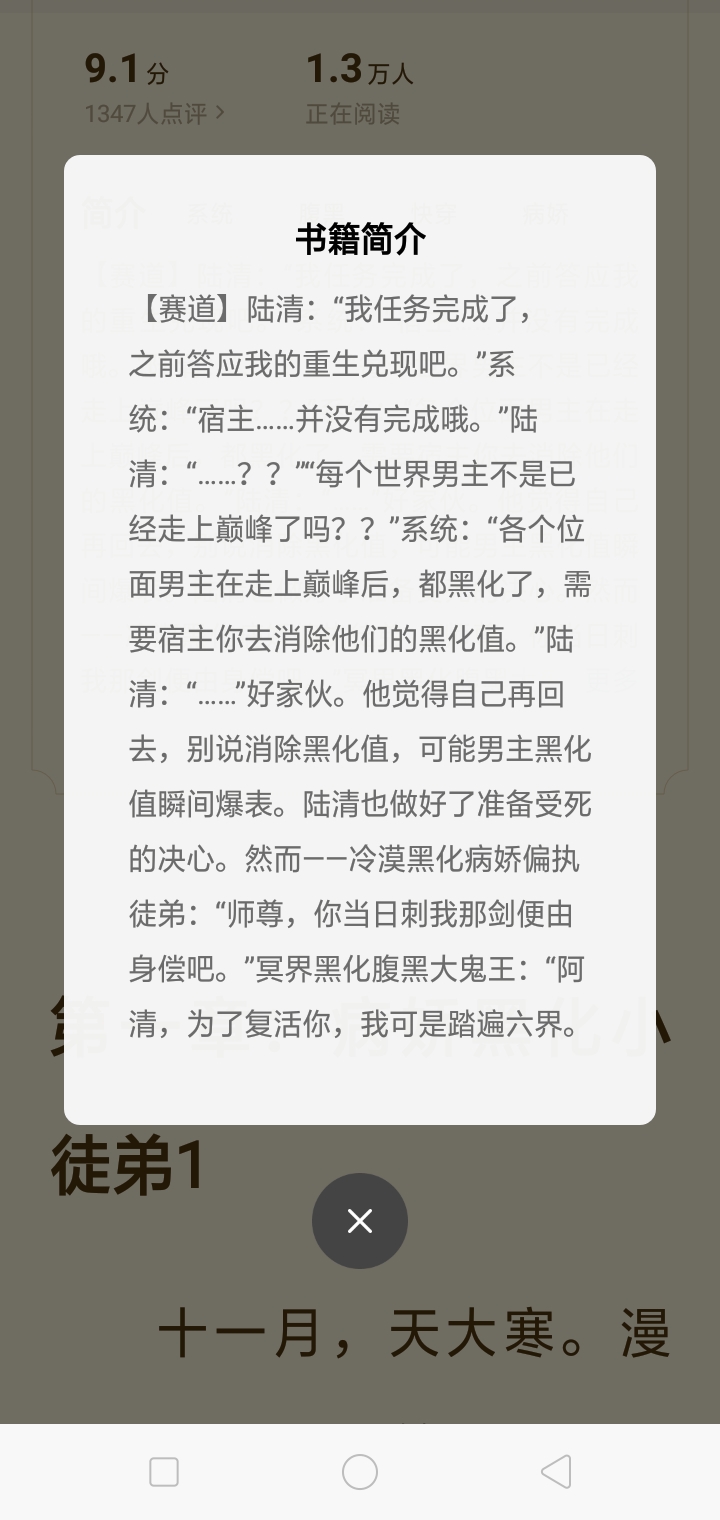Go to the home screen

point(360,1472)
